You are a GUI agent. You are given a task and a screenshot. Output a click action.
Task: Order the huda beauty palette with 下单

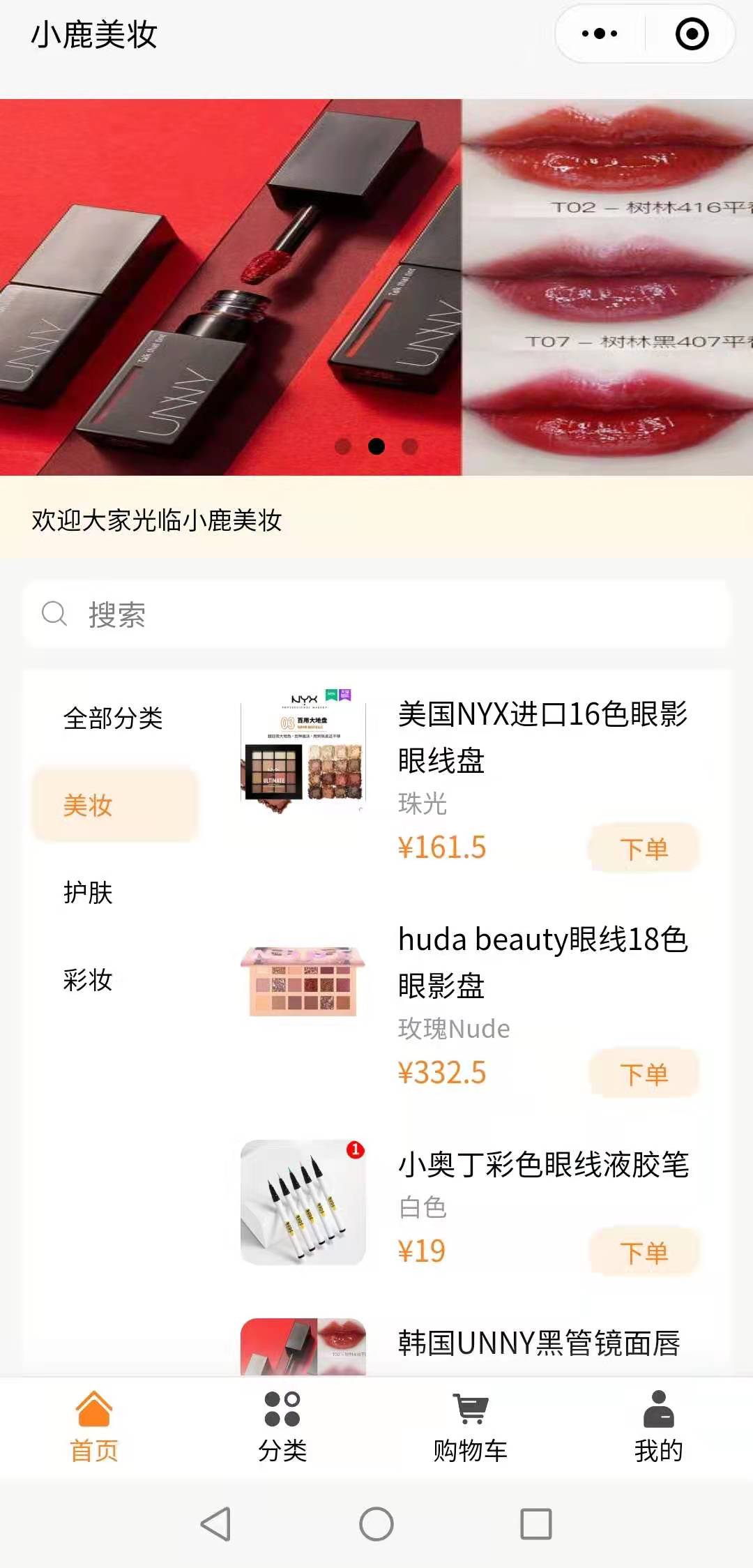tap(644, 1073)
